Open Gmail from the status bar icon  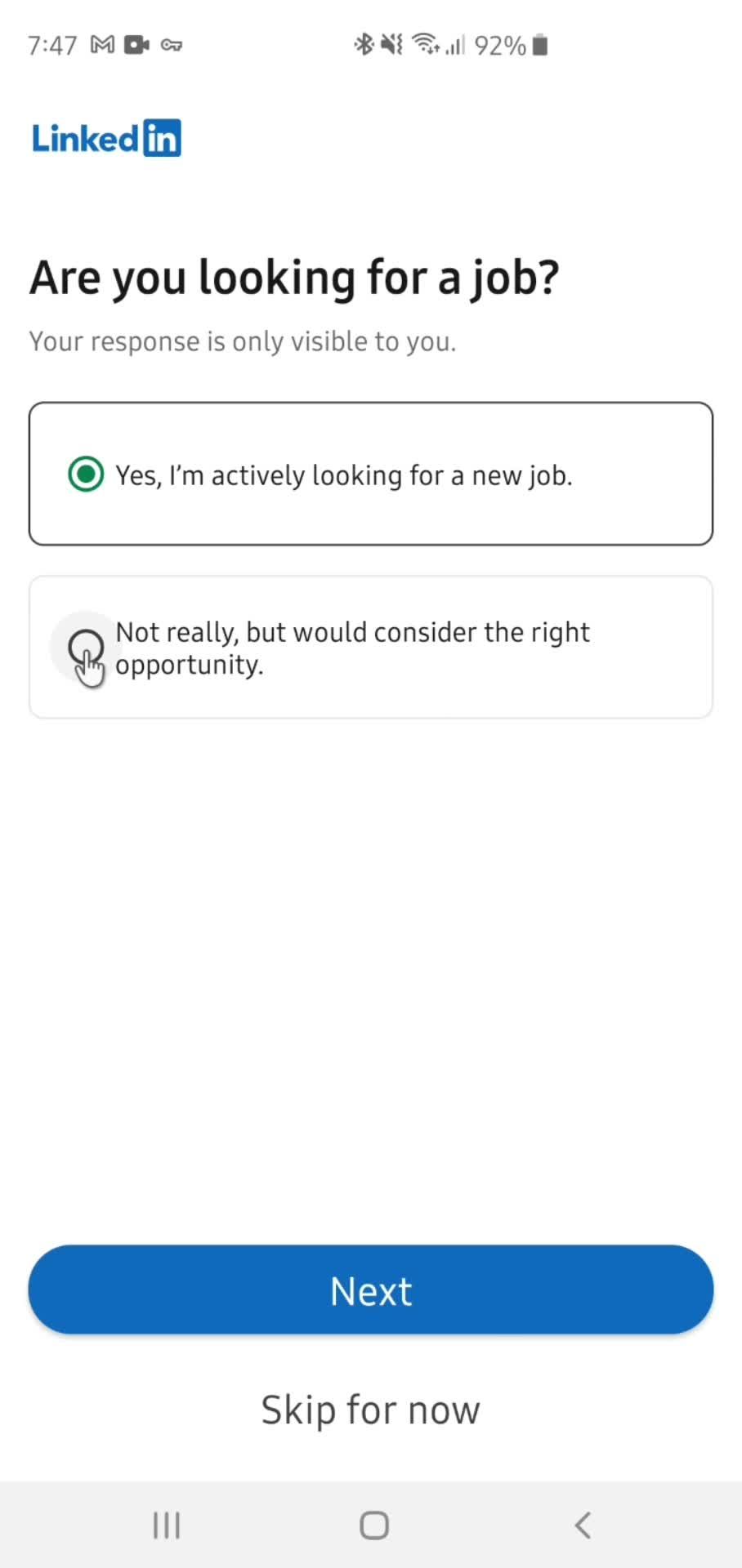click(x=102, y=44)
